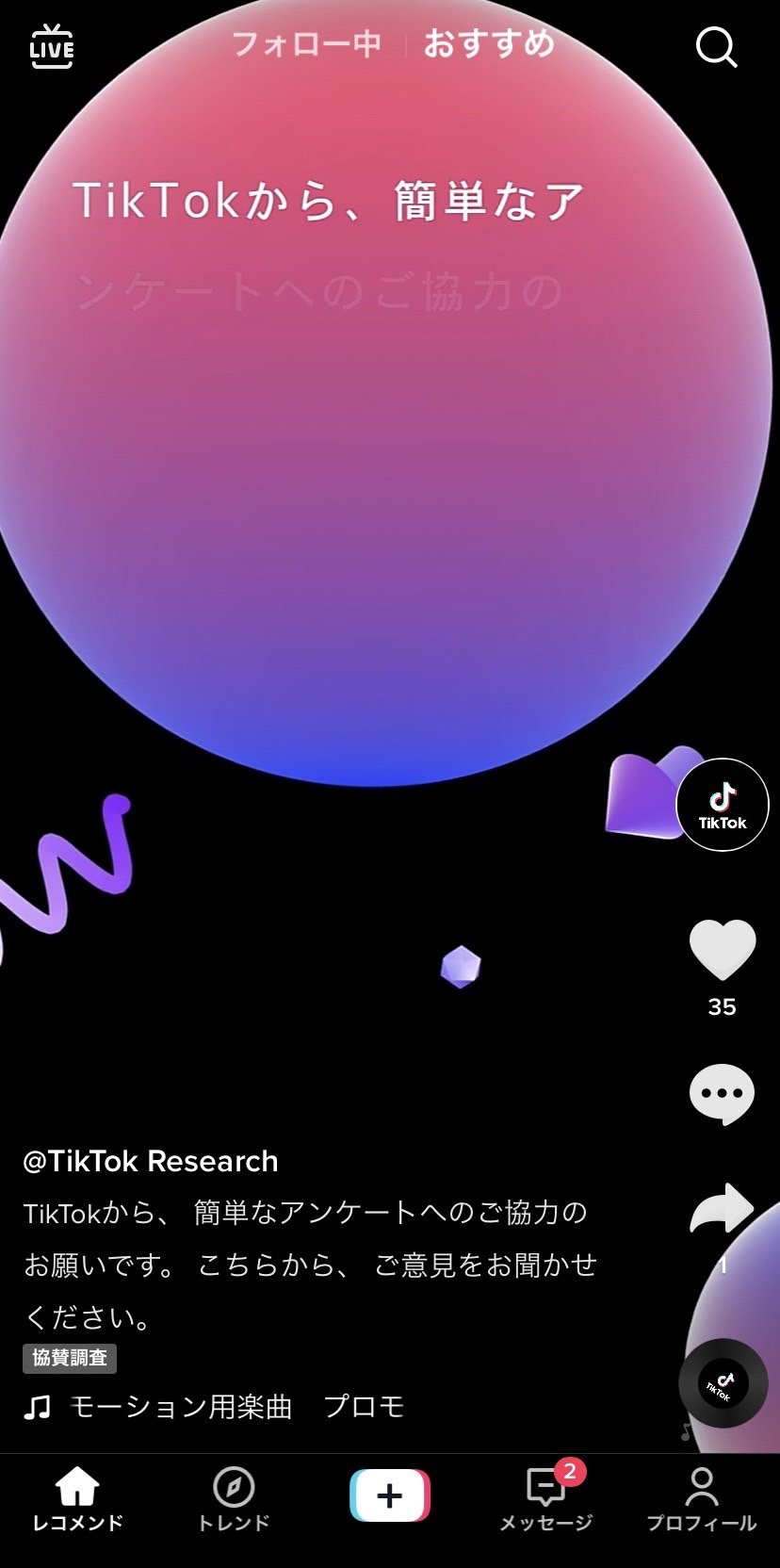The image size is (780, 1568).
Task: Switch to the トレンド tab
Action: (234, 1498)
